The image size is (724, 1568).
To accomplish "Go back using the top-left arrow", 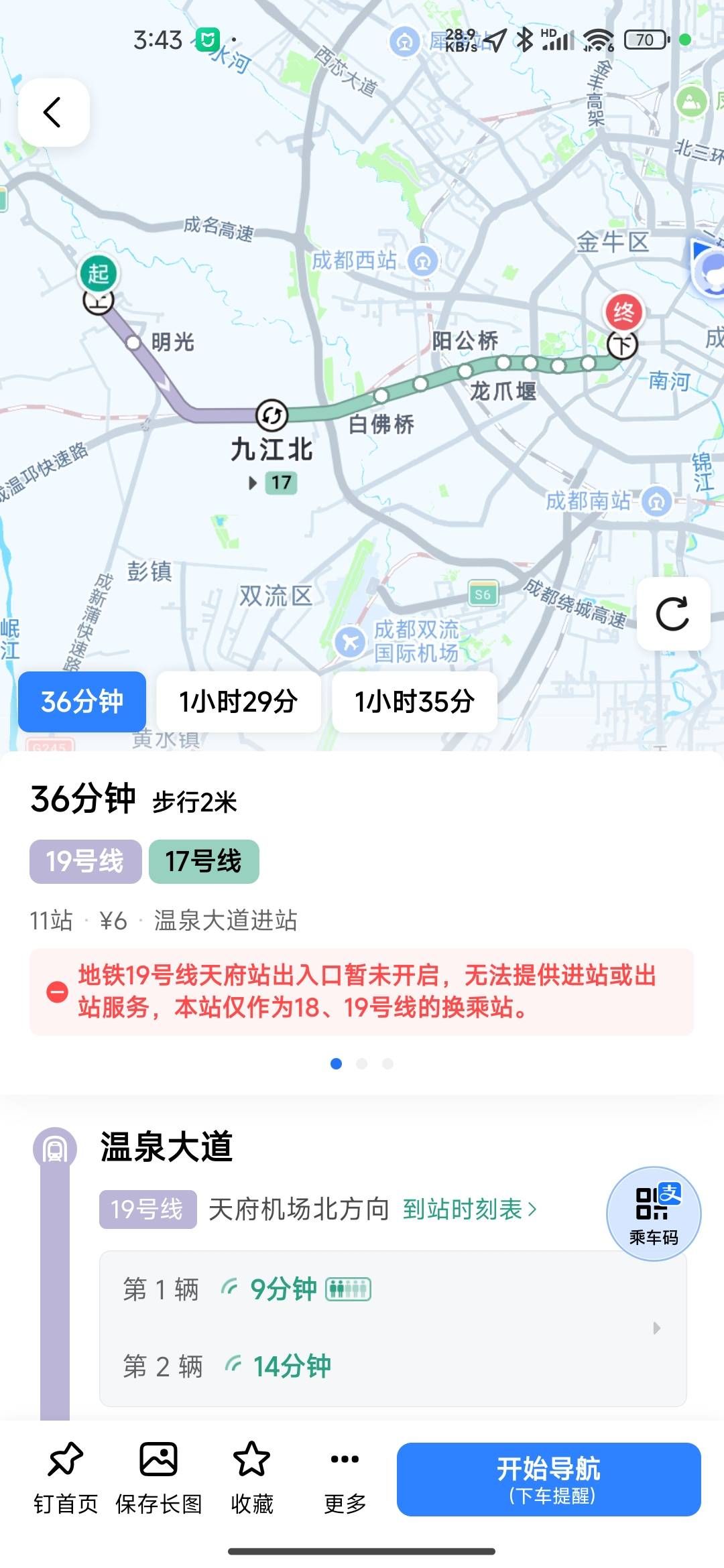I will click(54, 112).
